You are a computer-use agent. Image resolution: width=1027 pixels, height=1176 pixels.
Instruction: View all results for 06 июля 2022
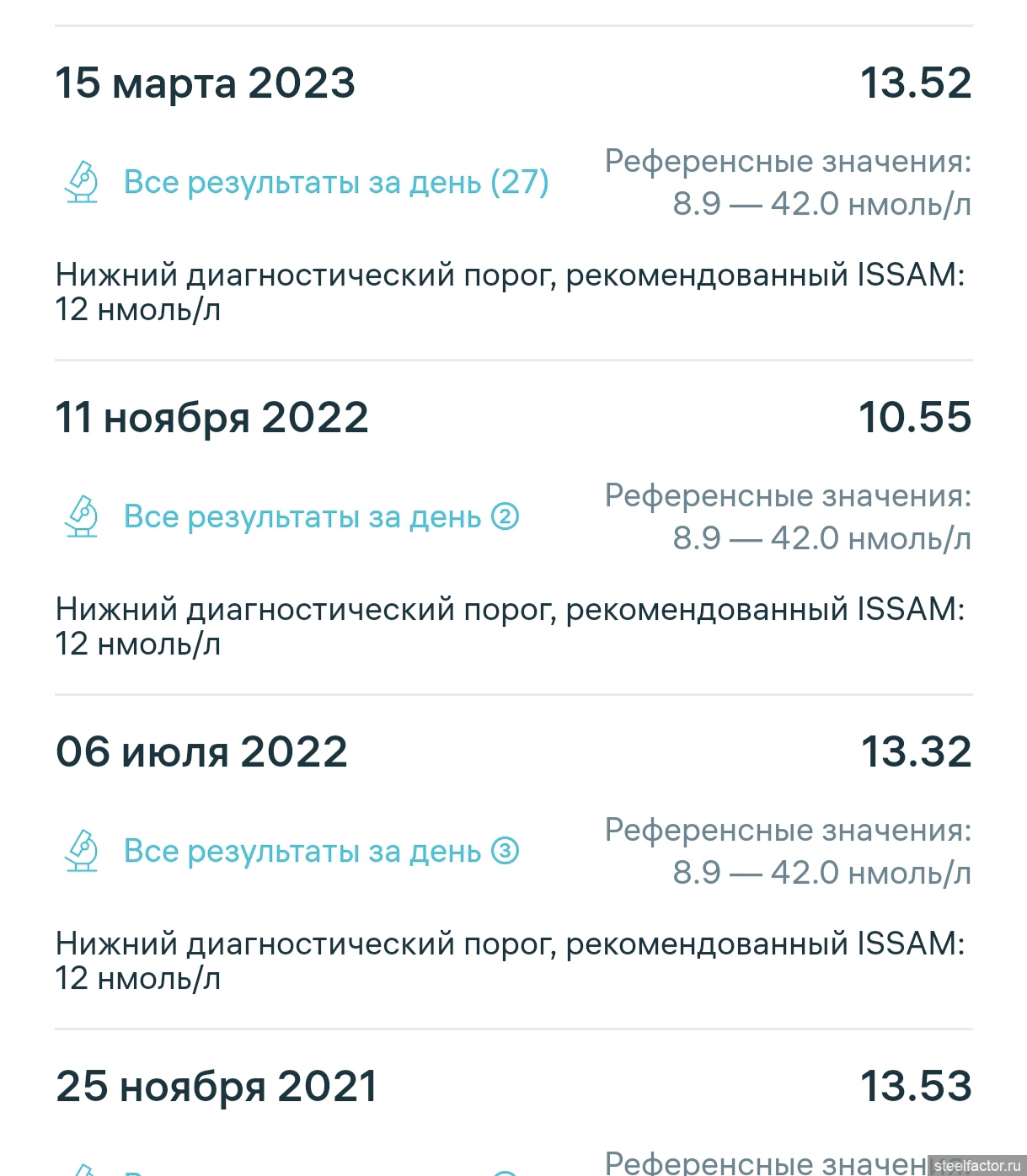click(x=320, y=851)
